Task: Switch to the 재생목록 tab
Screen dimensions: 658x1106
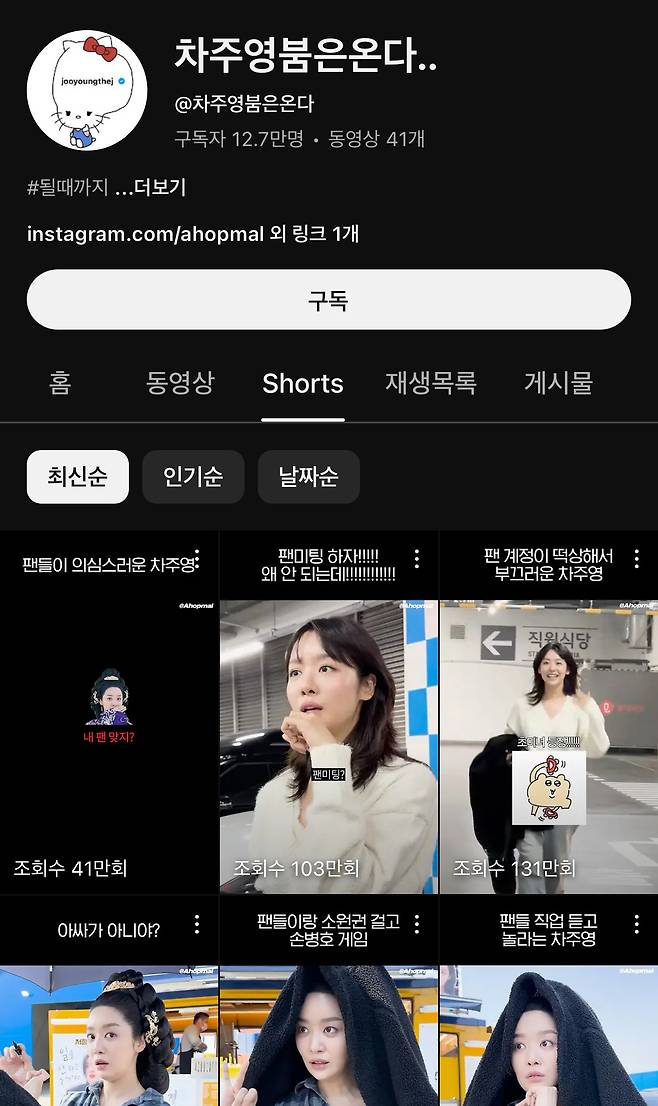Action: point(430,383)
